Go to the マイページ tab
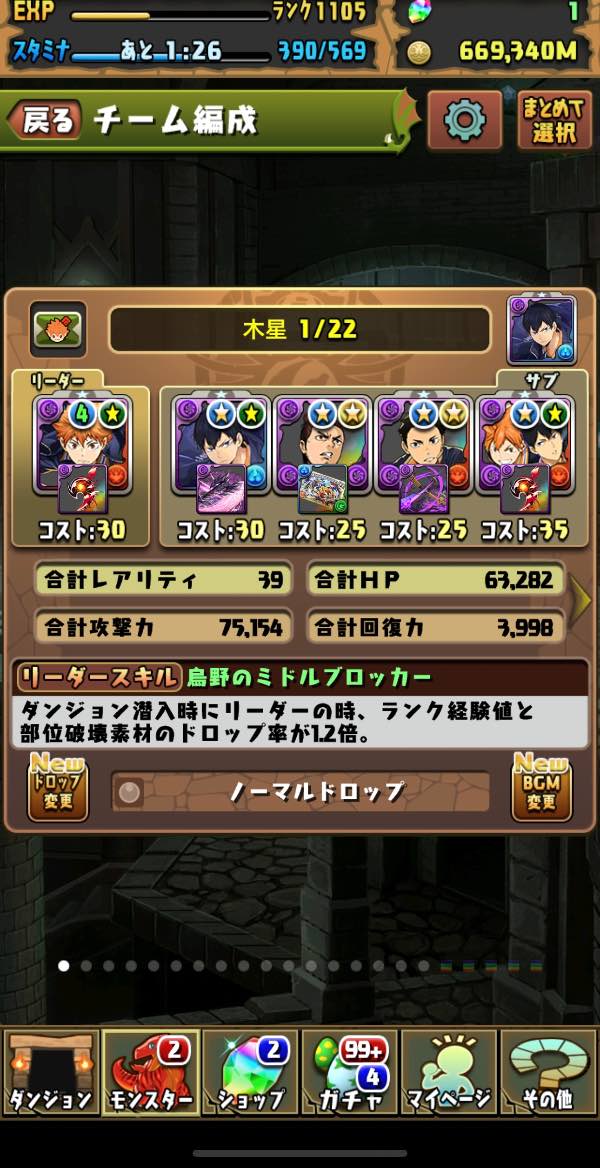Image resolution: width=600 pixels, height=1168 pixels. (450, 1073)
